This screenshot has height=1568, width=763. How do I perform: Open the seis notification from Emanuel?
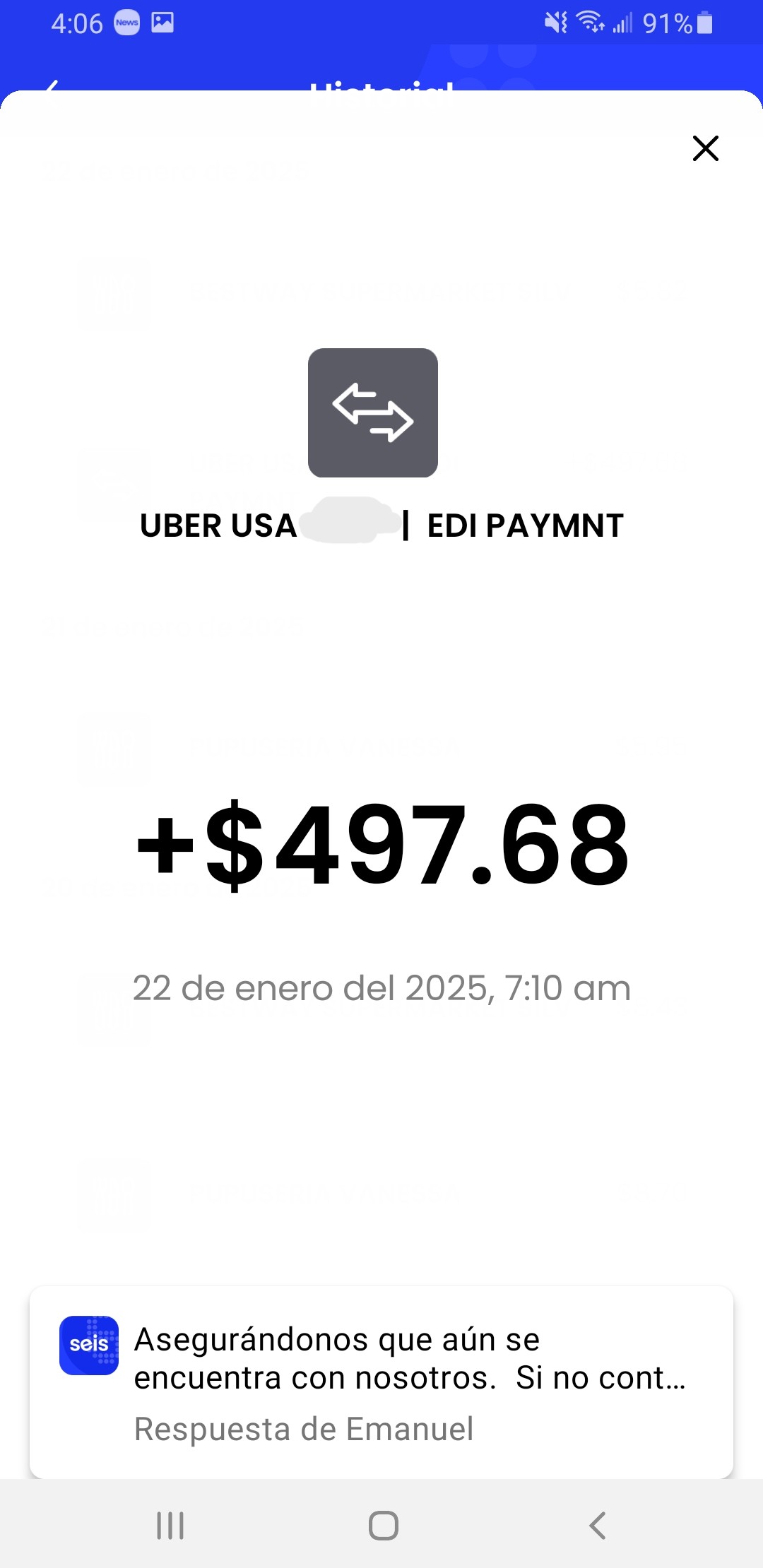pos(381,1382)
